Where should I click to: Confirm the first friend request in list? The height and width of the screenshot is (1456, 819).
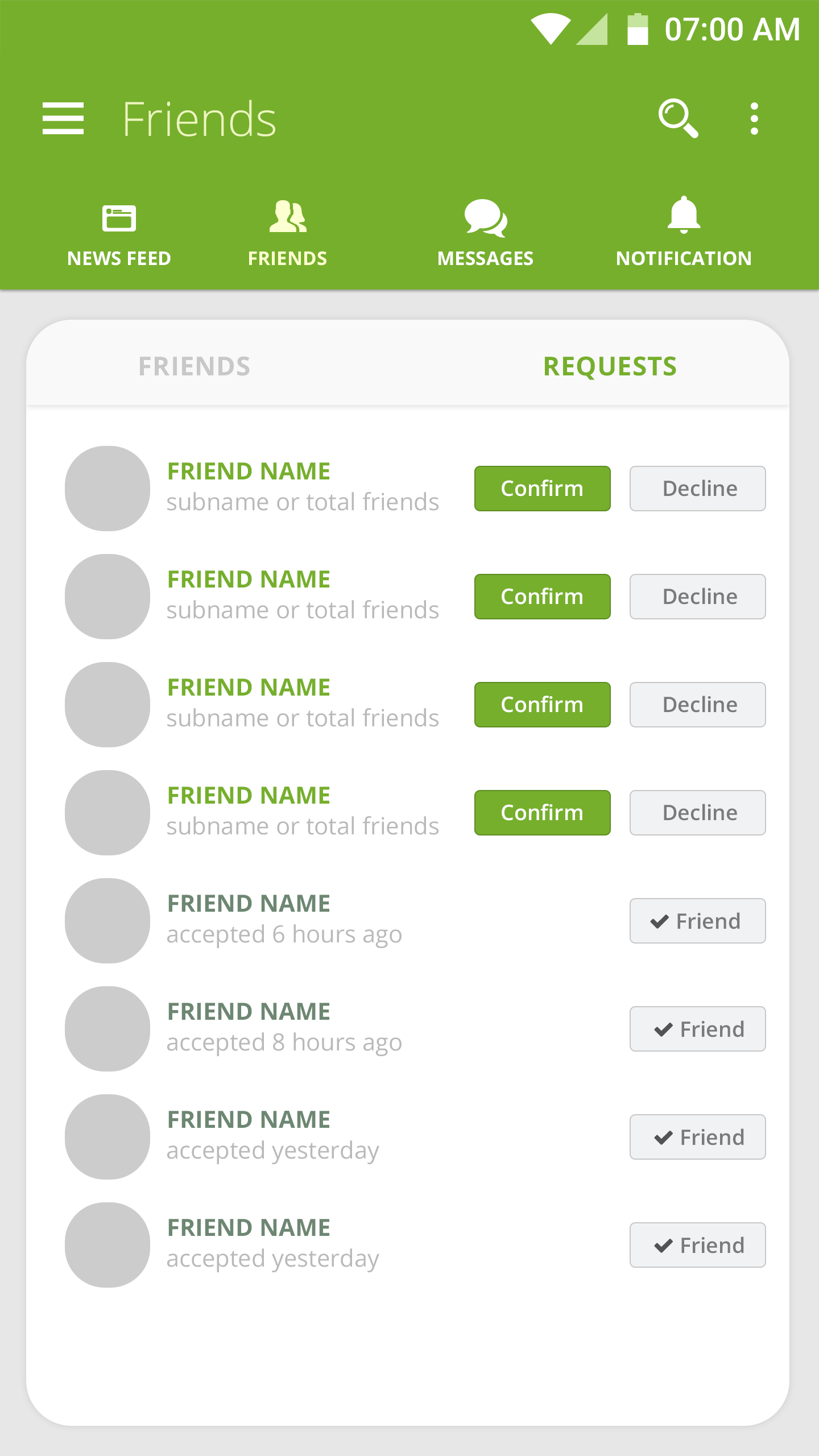click(542, 489)
